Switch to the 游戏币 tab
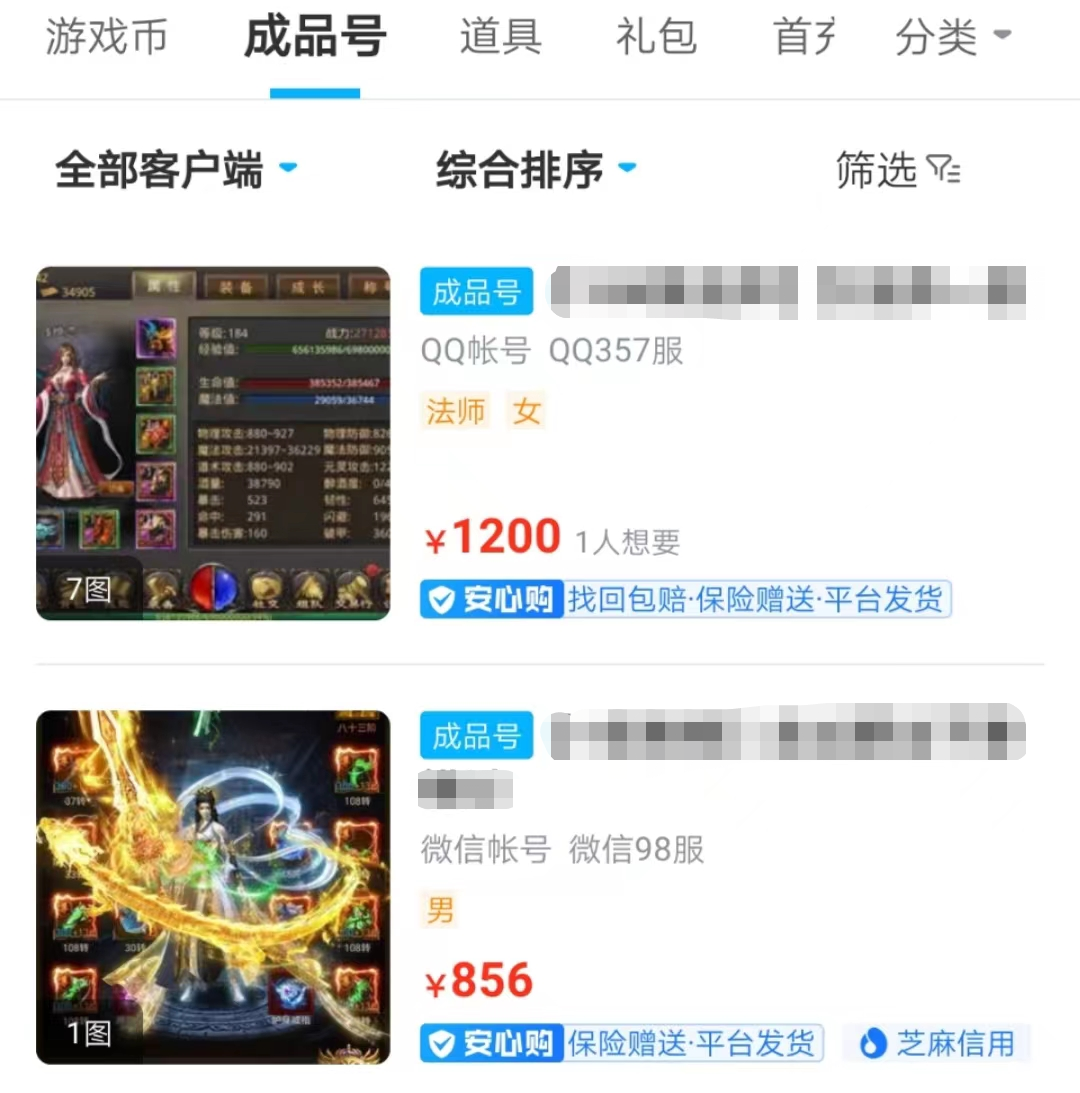The width and height of the screenshot is (1080, 1093). click(x=106, y=38)
